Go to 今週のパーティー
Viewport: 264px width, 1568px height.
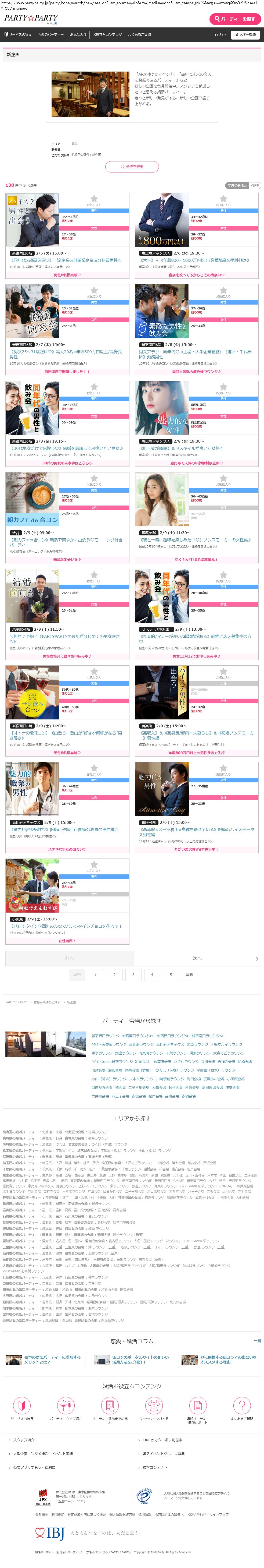click(50, 35)
